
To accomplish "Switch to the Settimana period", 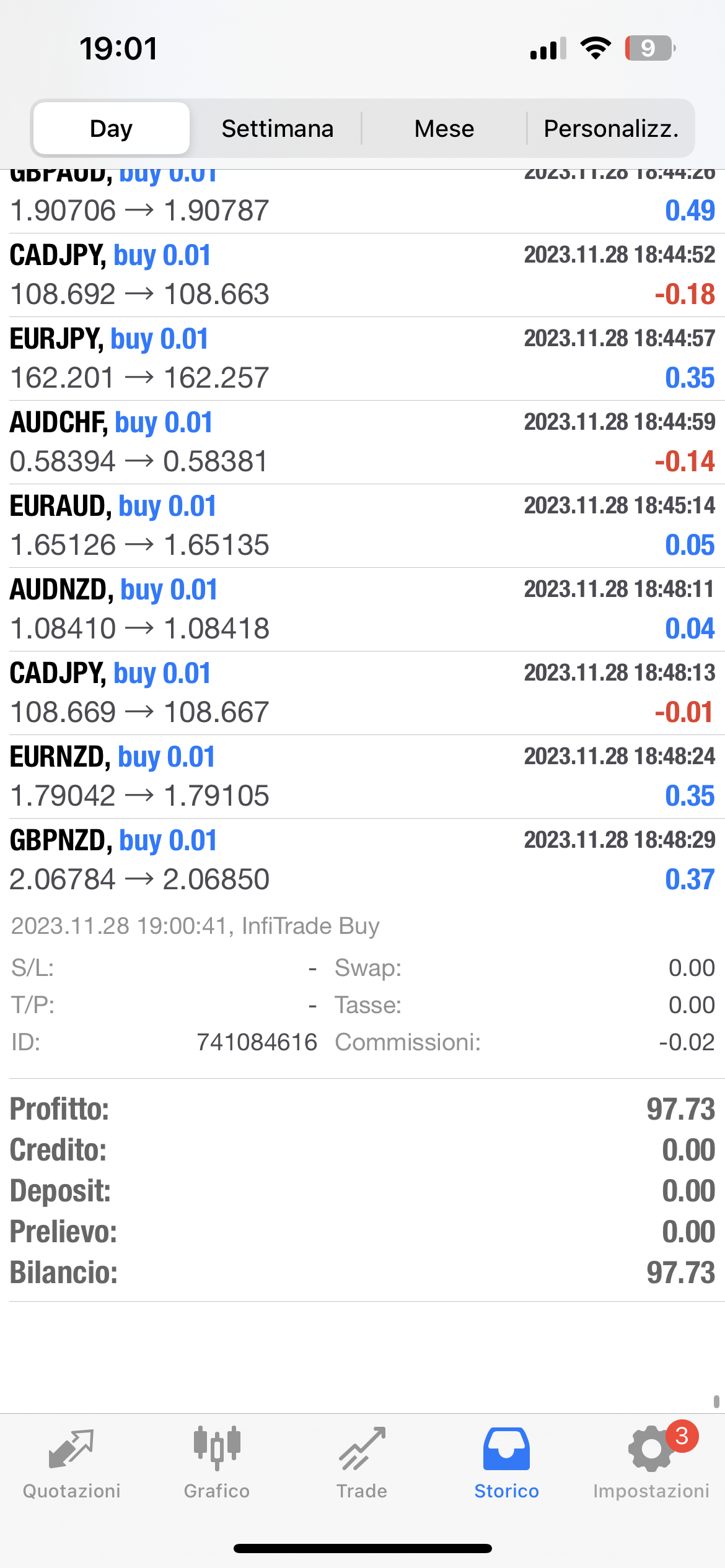I will (x=277, y=128).
